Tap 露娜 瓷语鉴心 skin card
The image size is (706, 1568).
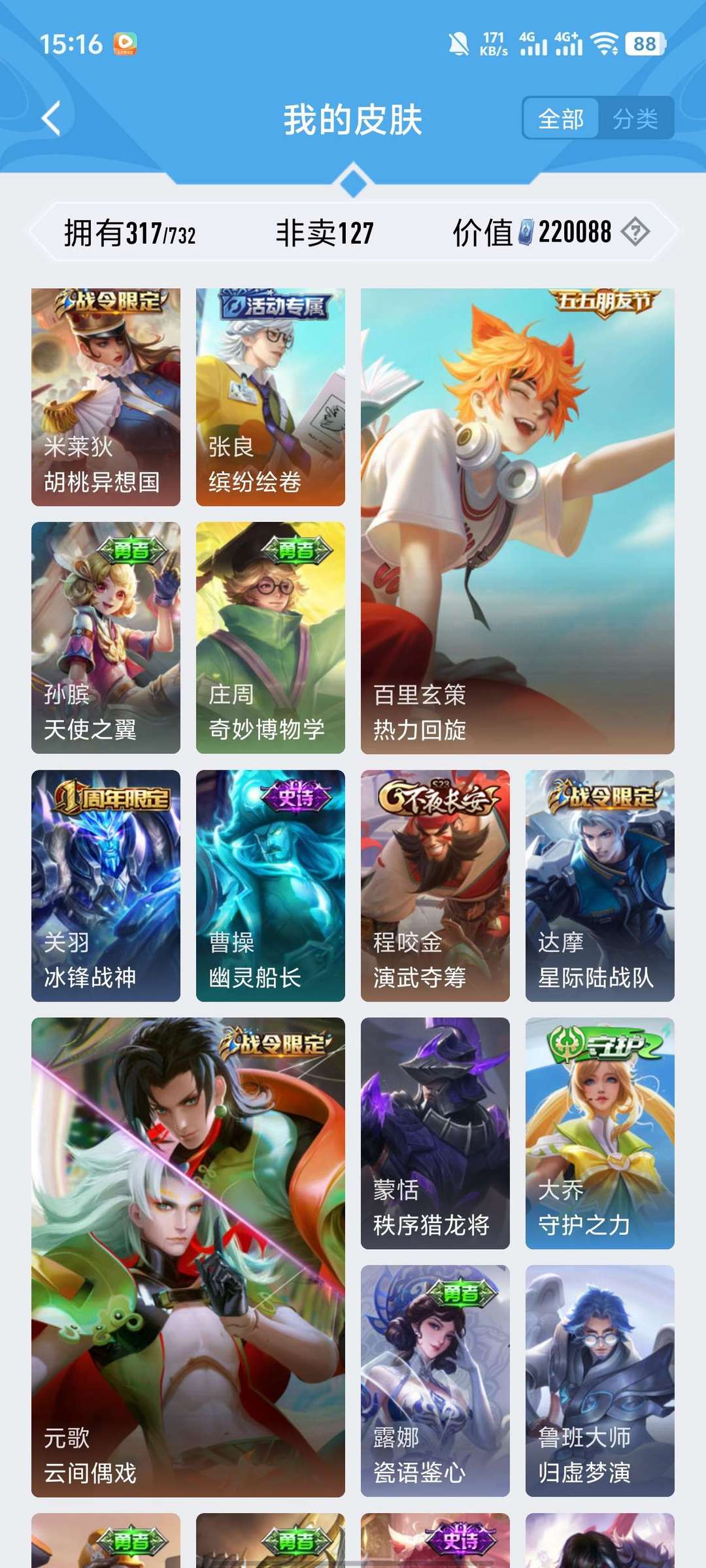coord(435,1381)
